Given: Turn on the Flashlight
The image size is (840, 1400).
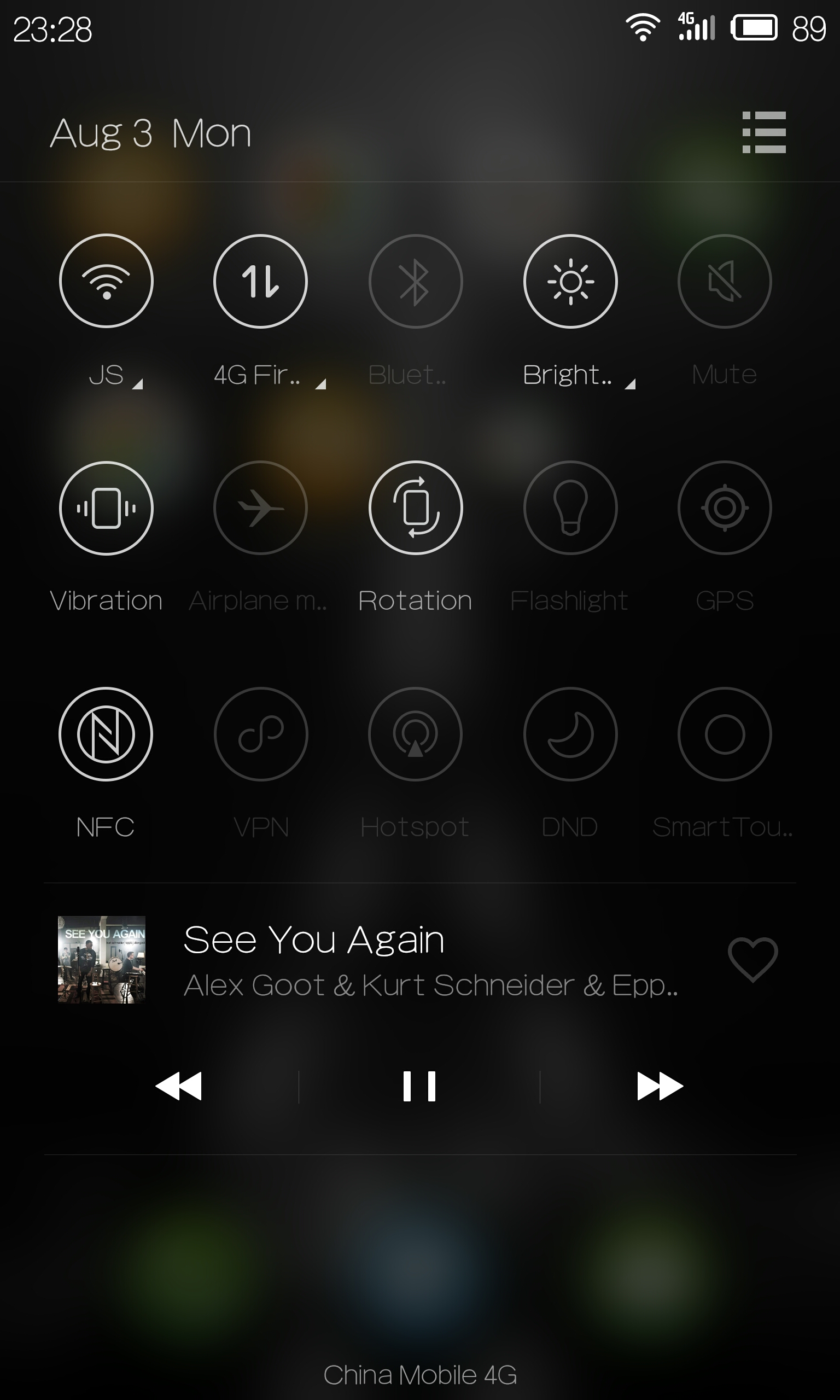Looking at the screenshot, I should [x=570, y=508].
